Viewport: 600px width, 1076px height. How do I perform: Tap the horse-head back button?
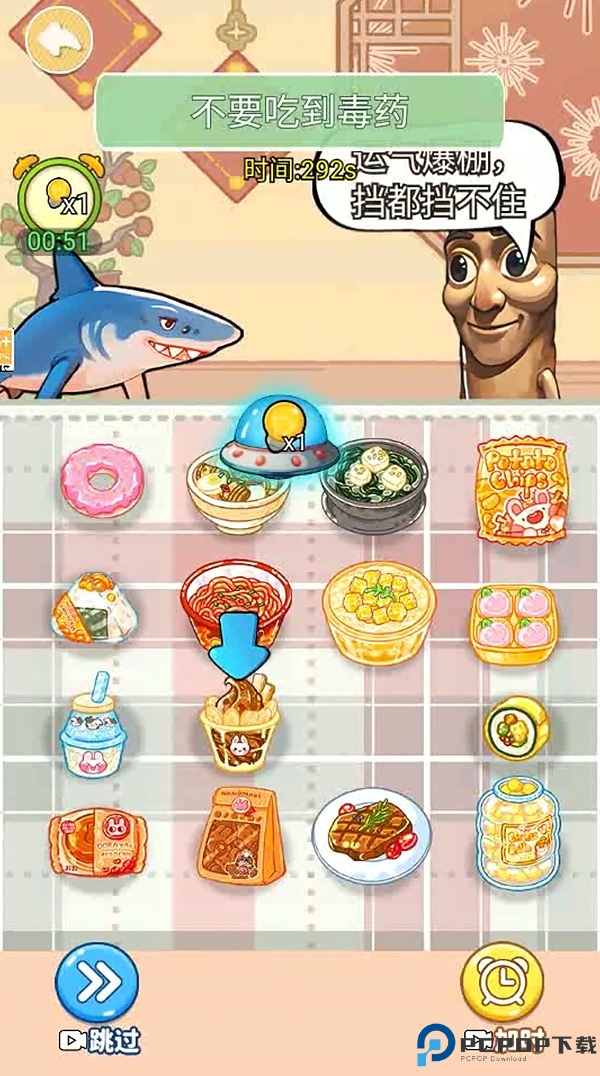pos(58,39)
